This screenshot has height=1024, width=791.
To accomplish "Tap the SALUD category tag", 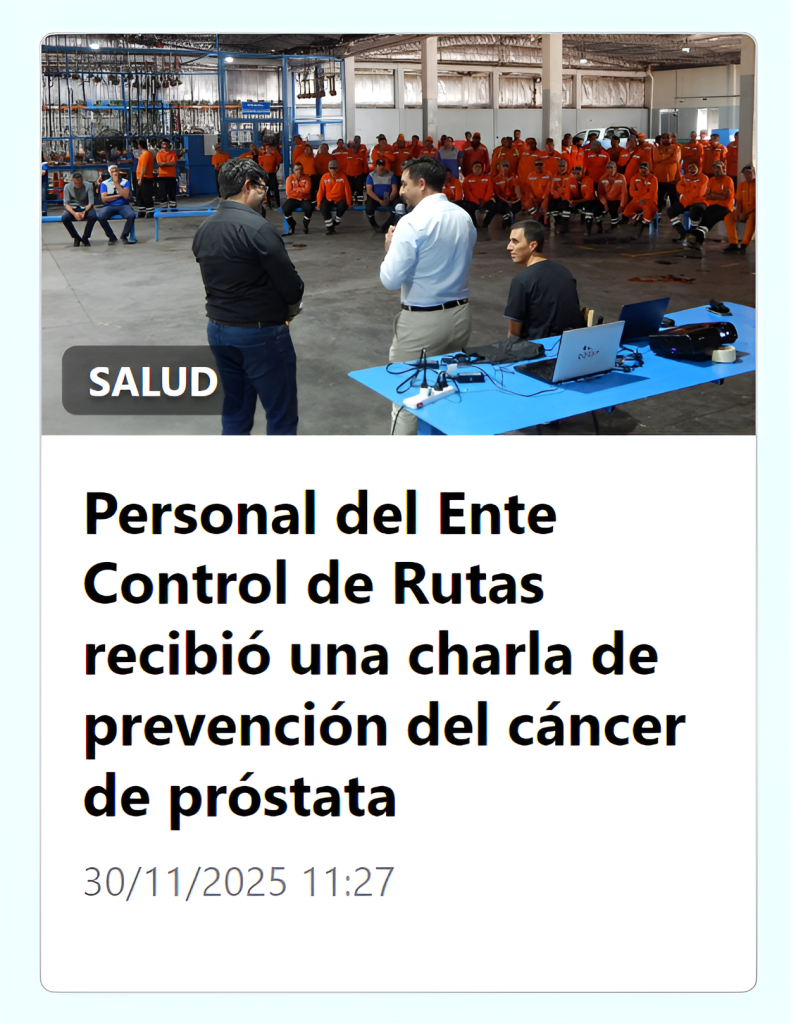I will point(152,381).
